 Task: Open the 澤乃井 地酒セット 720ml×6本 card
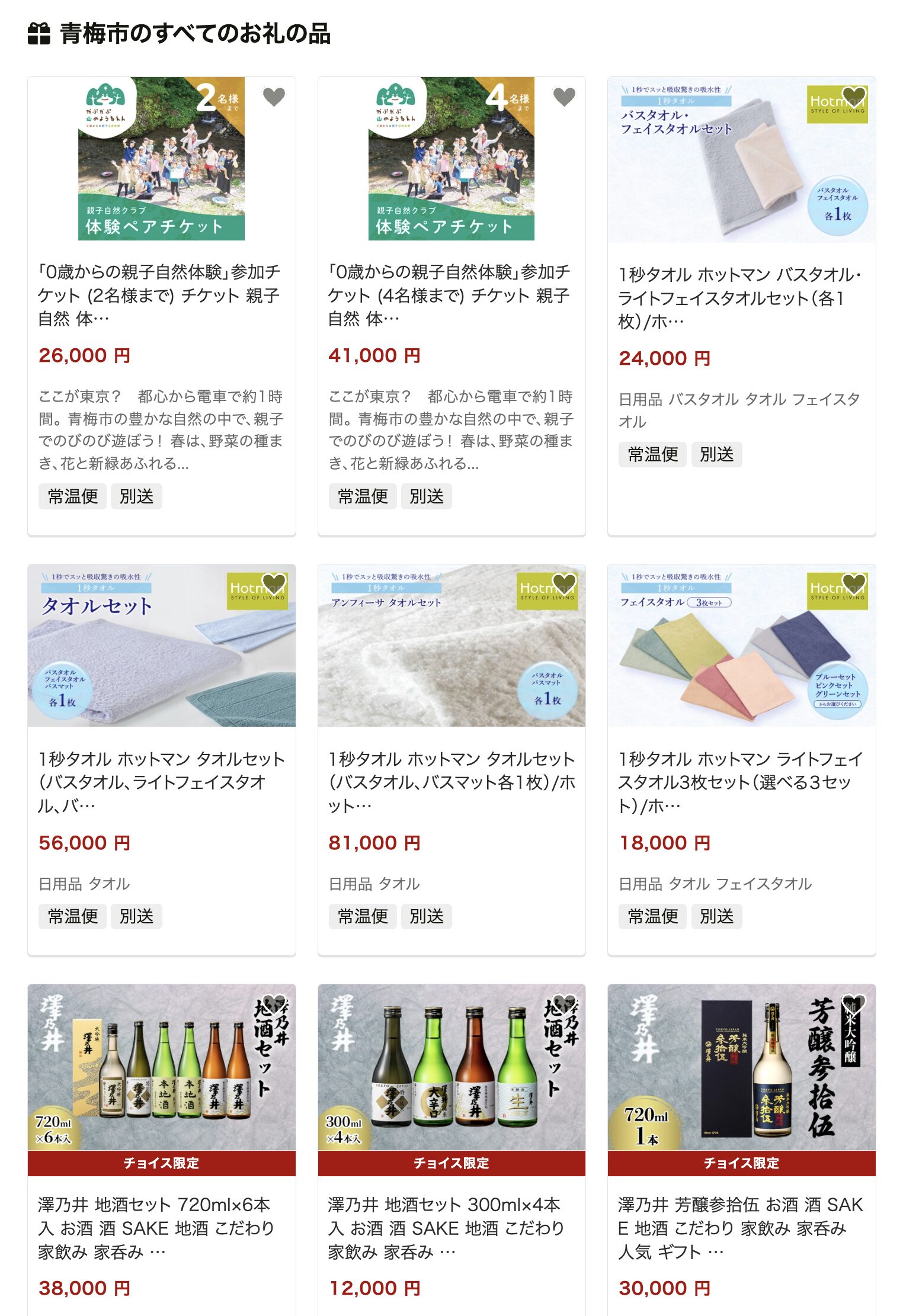pos(155,1227)
